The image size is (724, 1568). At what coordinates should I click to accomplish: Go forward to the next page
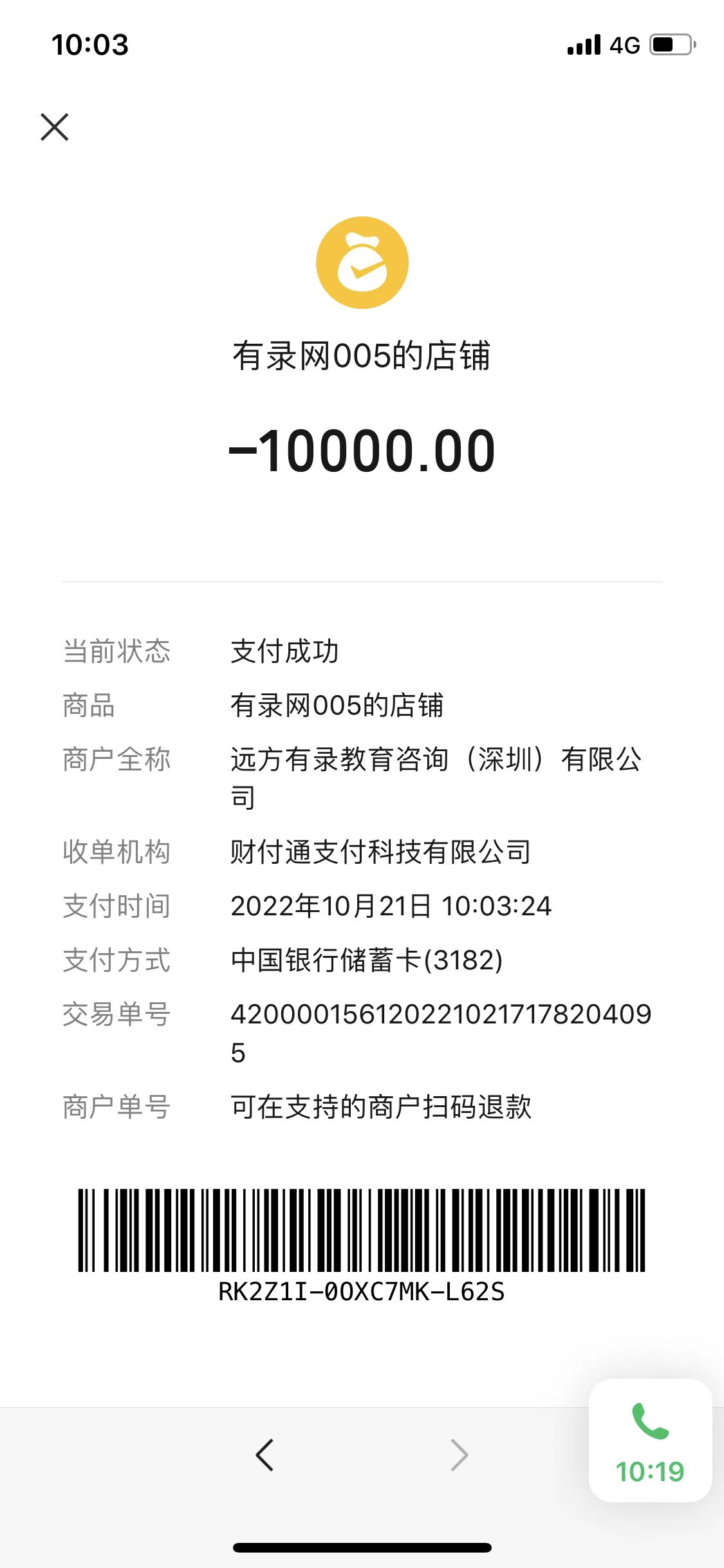(x=459, y=1455)
